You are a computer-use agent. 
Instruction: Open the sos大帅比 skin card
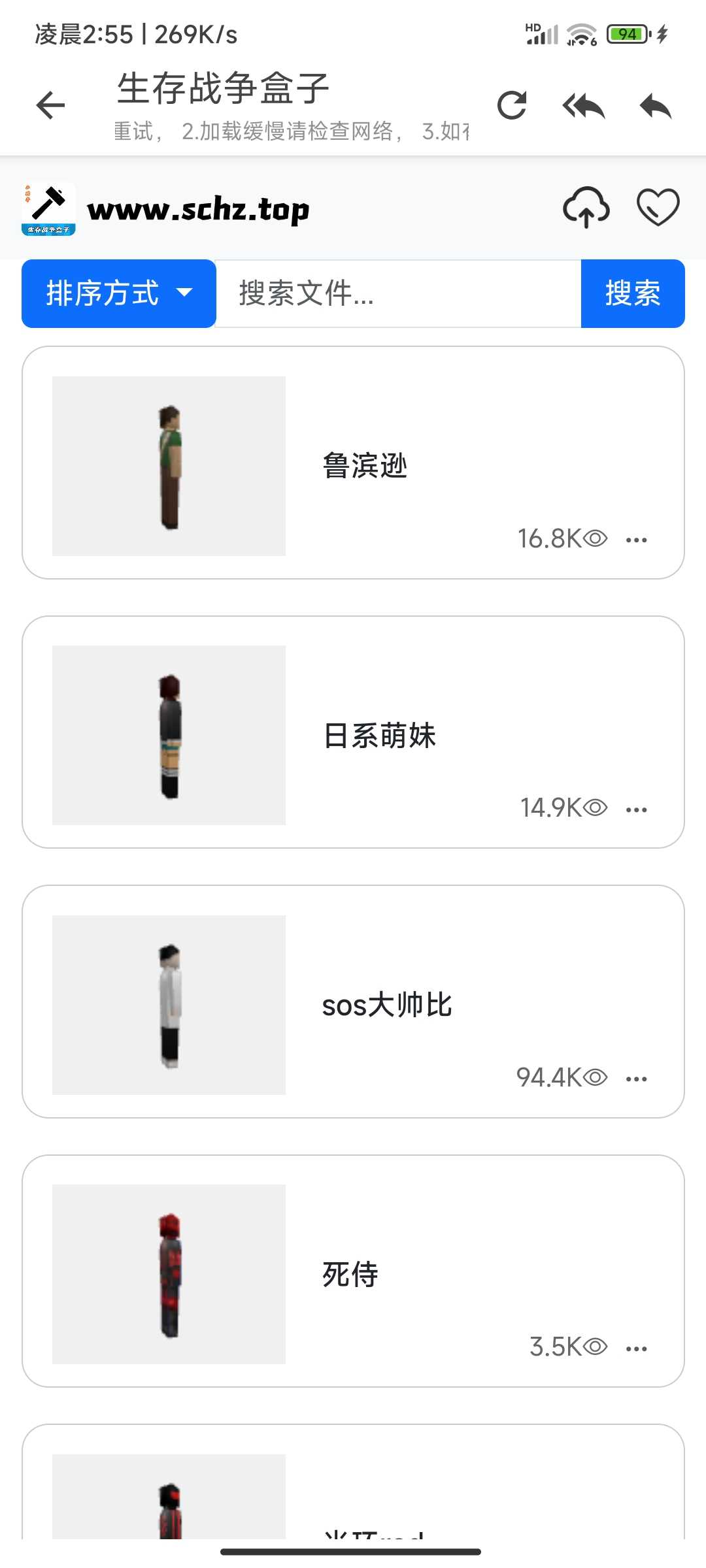[386, 1004]
